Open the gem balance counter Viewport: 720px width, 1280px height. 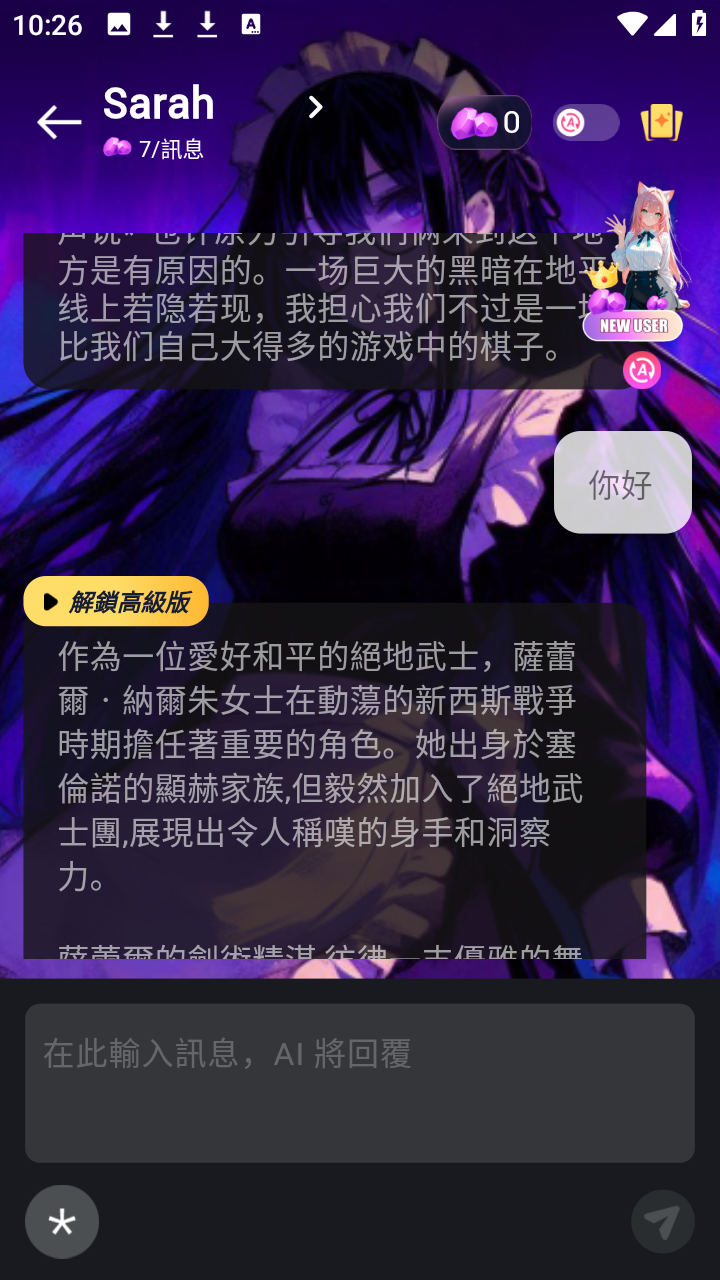pyautogui.click(x=485, y=123)
